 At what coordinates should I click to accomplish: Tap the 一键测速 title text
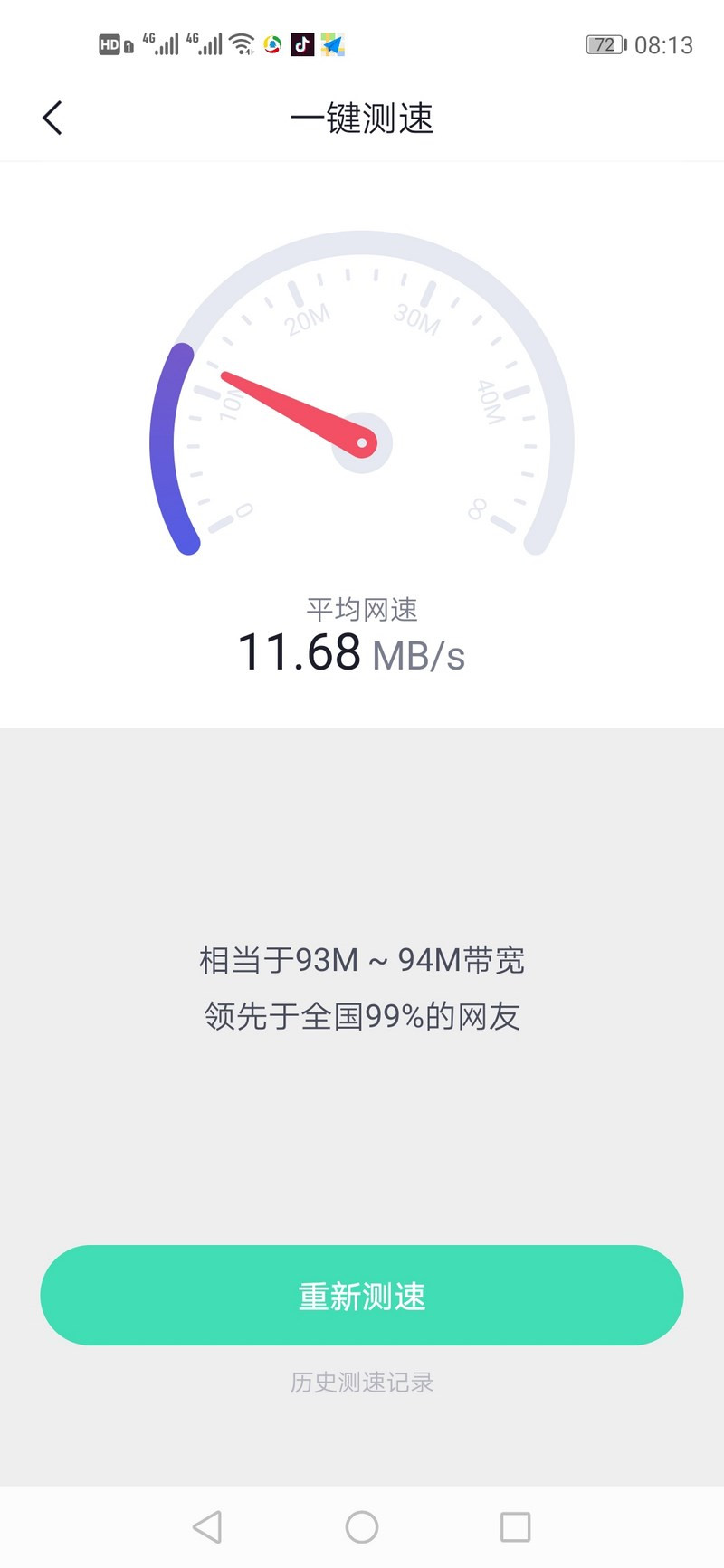click(361, 118)
